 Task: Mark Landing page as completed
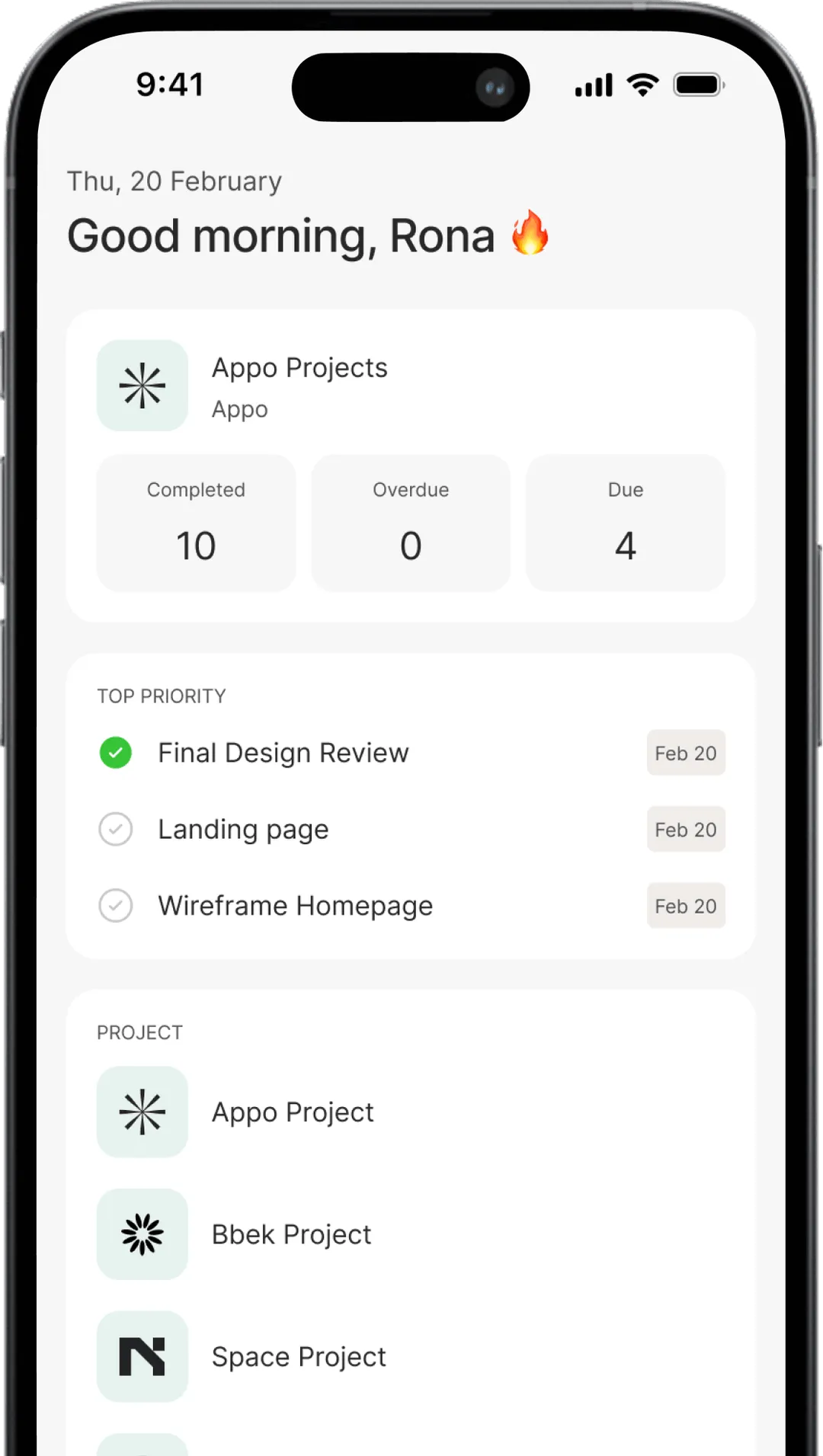tap(116, 829)
